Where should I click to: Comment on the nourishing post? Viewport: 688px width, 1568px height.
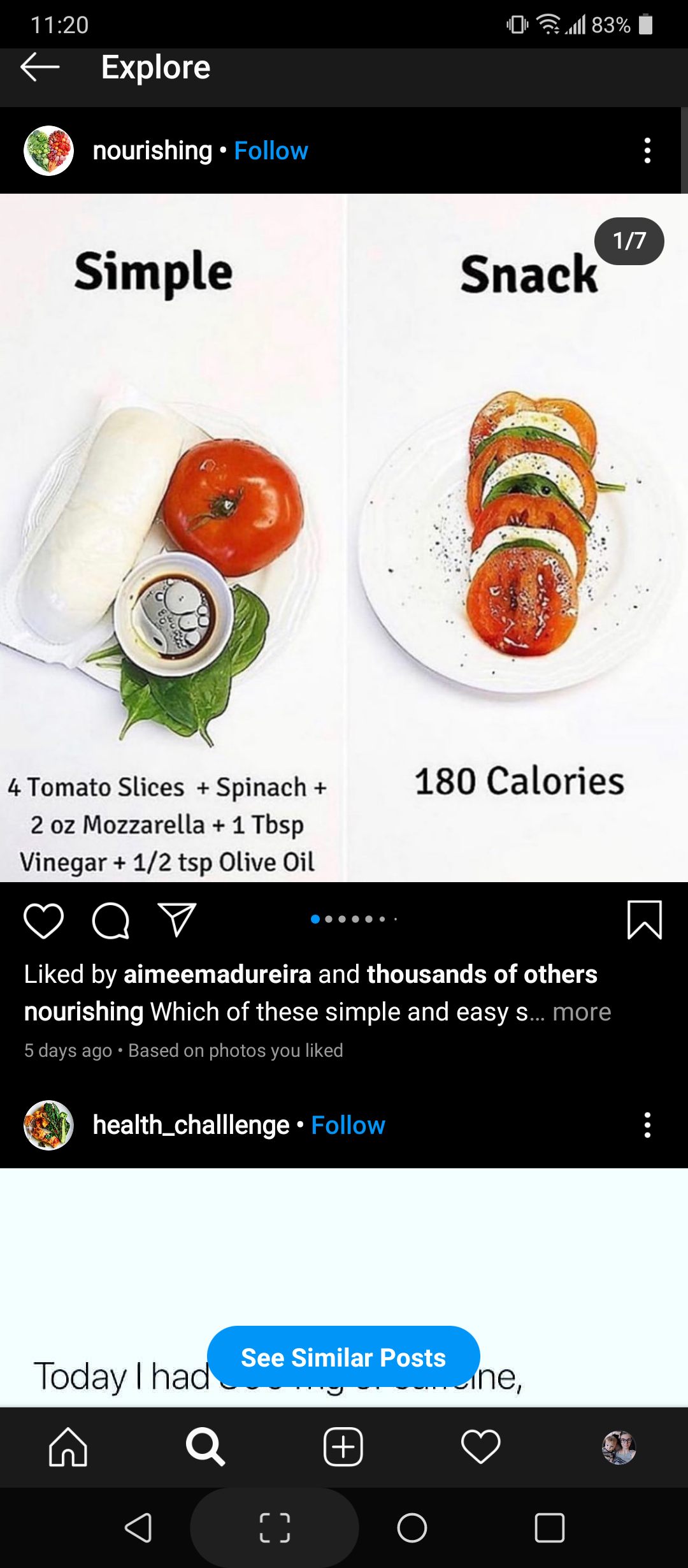(x=111, y=921)
